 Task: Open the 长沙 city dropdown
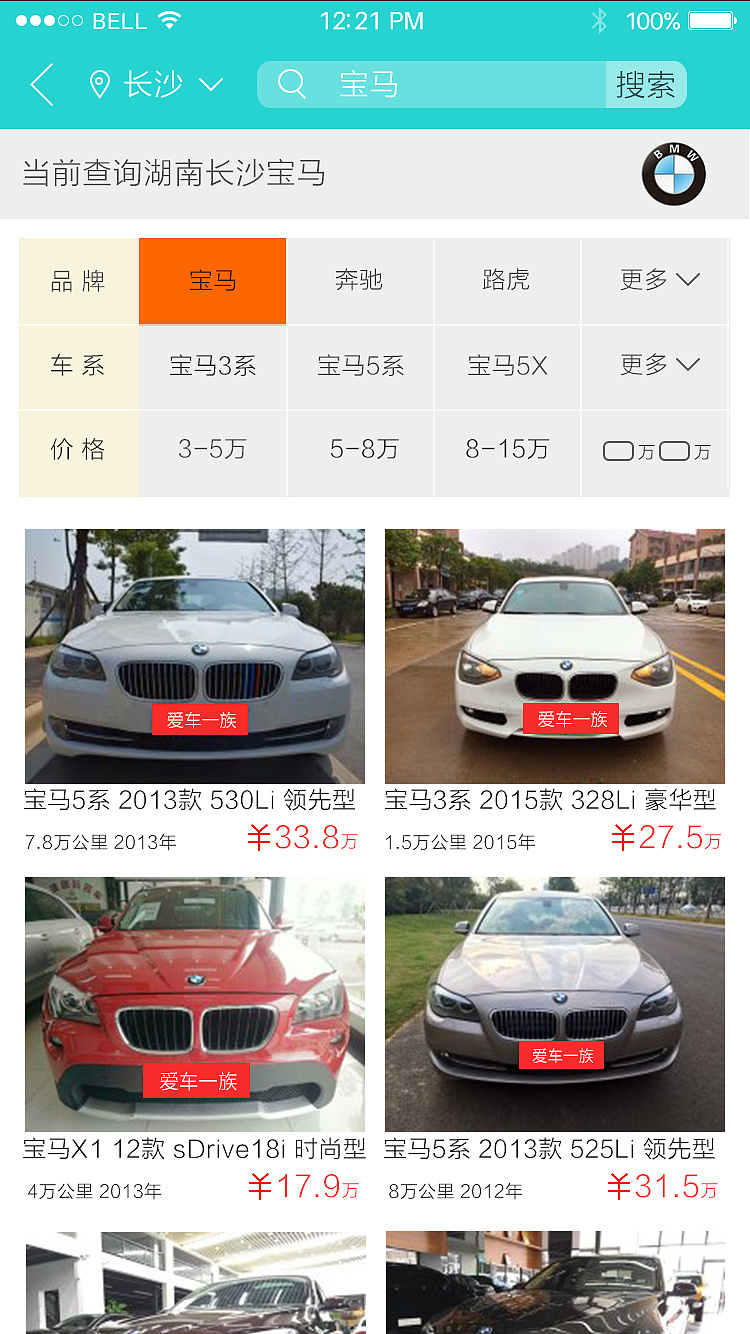coord(155,85)
